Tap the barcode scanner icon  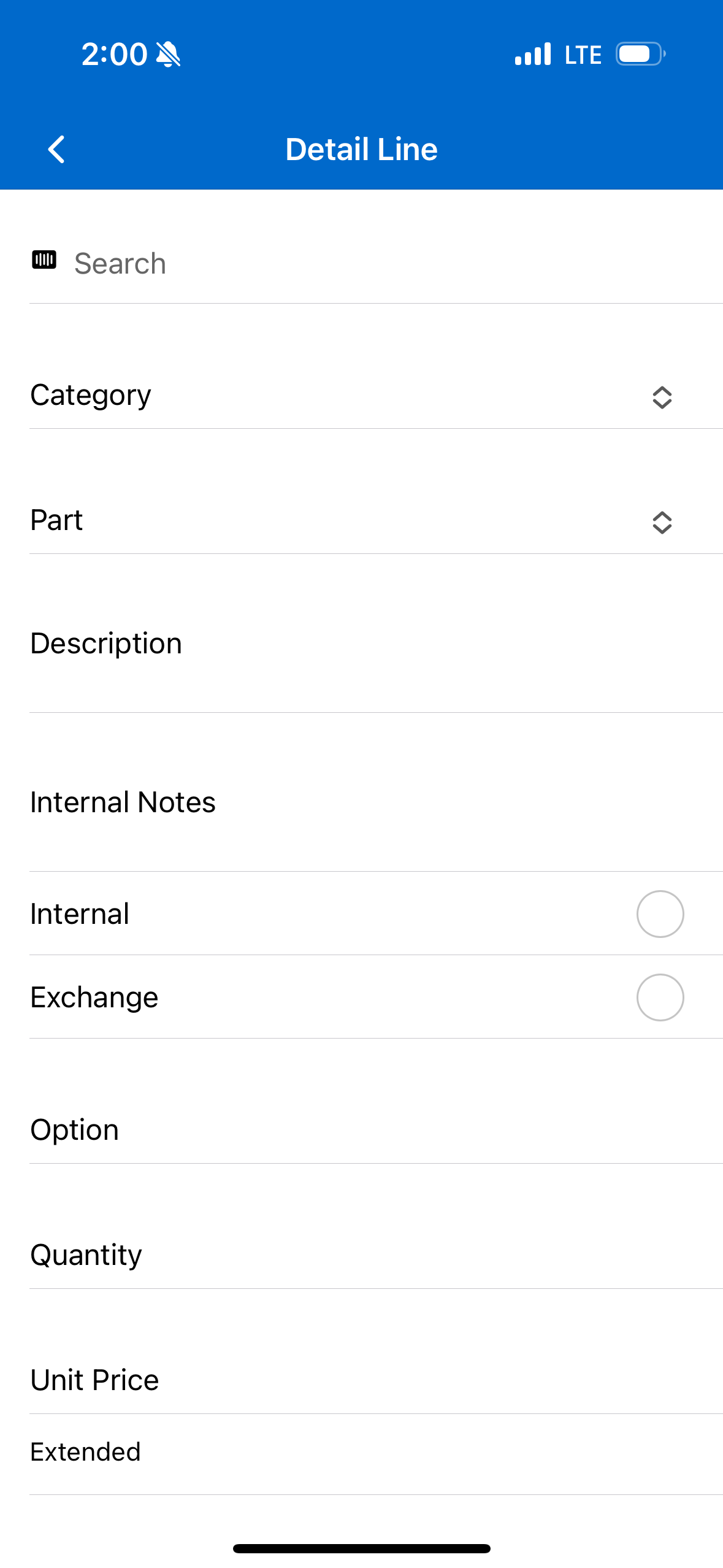click(44, 260)
